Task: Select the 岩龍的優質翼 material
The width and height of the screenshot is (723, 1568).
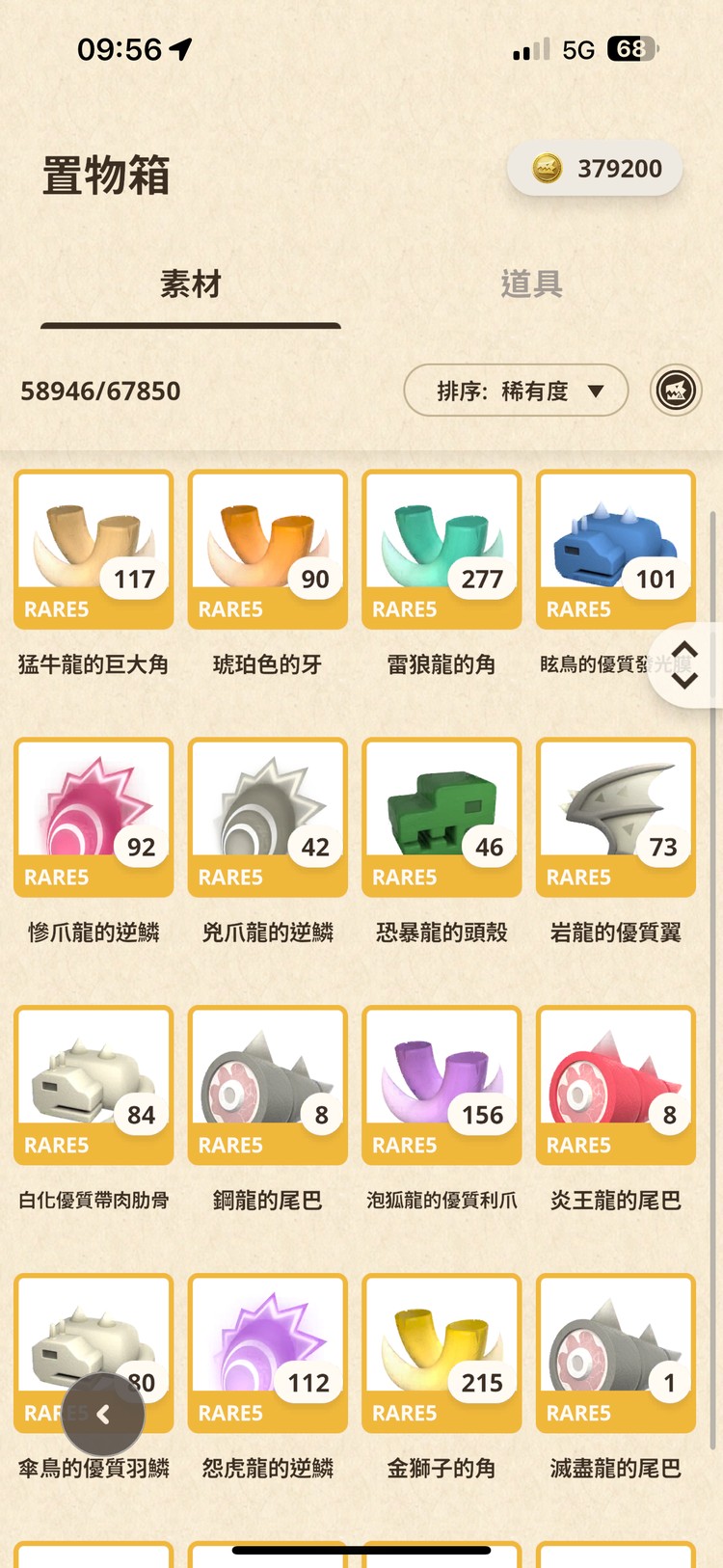Action: coord(615,818)
